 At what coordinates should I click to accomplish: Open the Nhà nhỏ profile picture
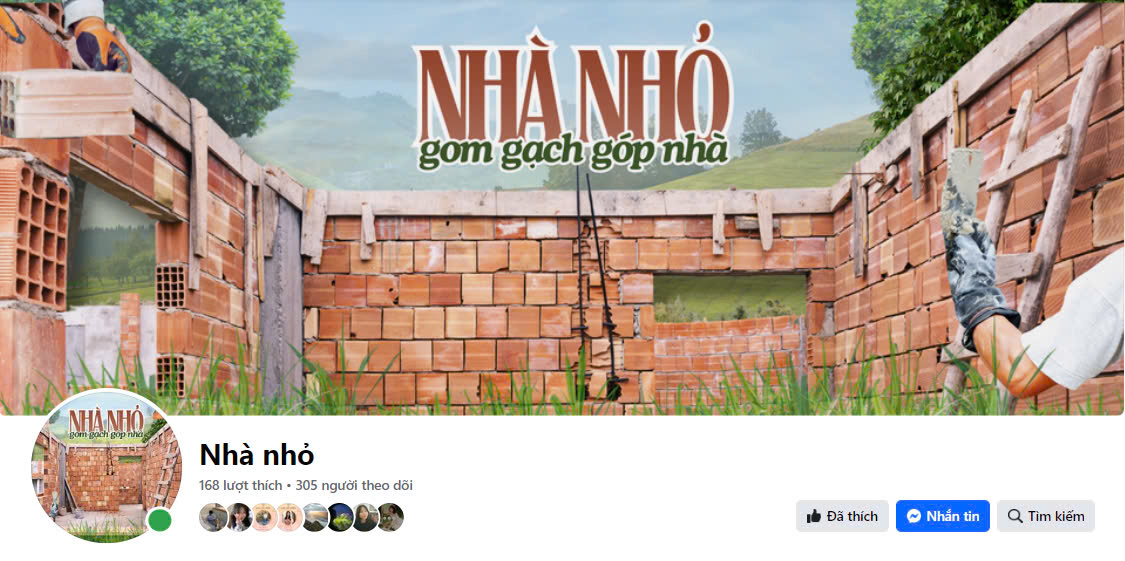click(x=106, y=467)
